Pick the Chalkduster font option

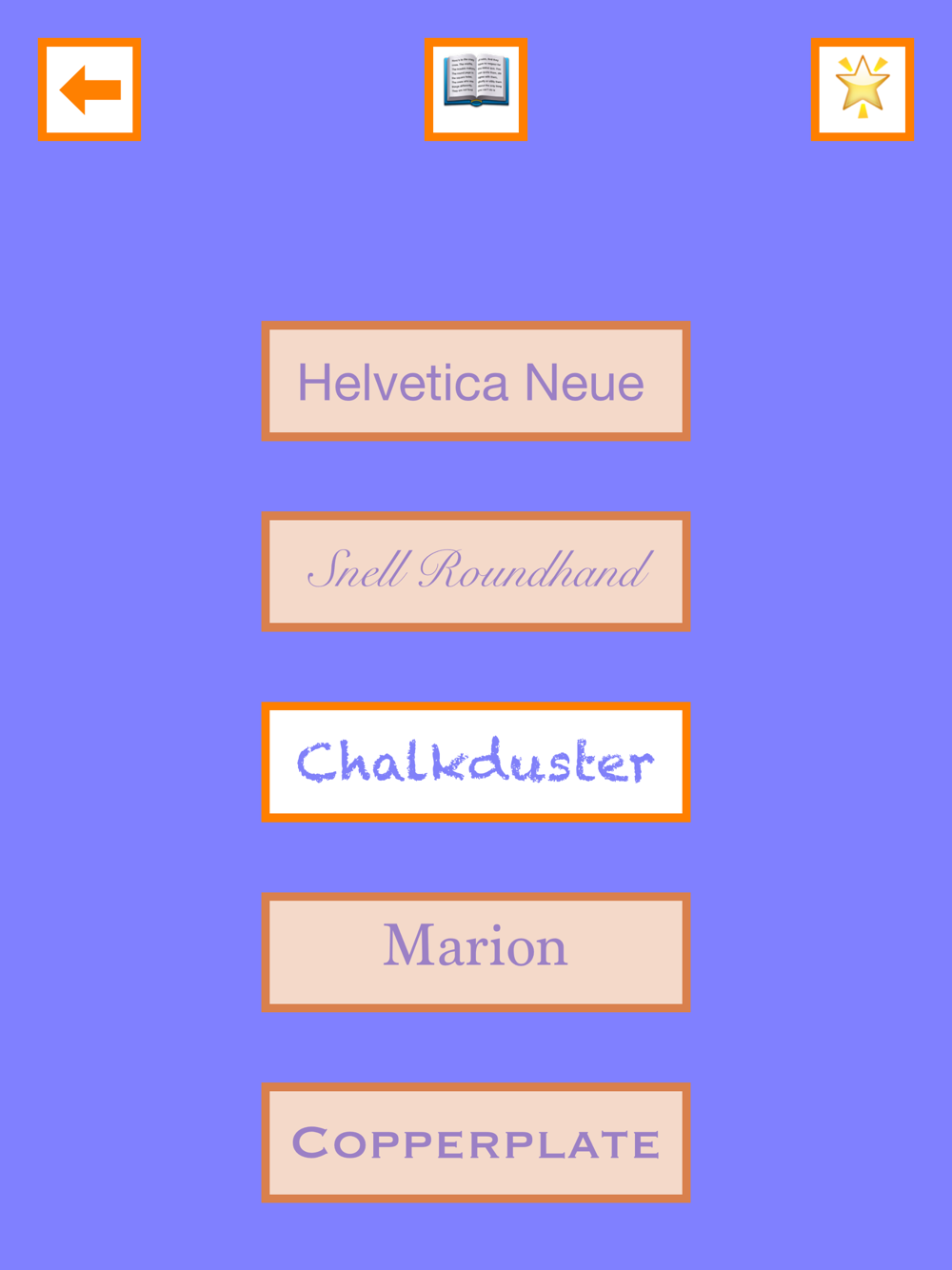pos(476,763)
